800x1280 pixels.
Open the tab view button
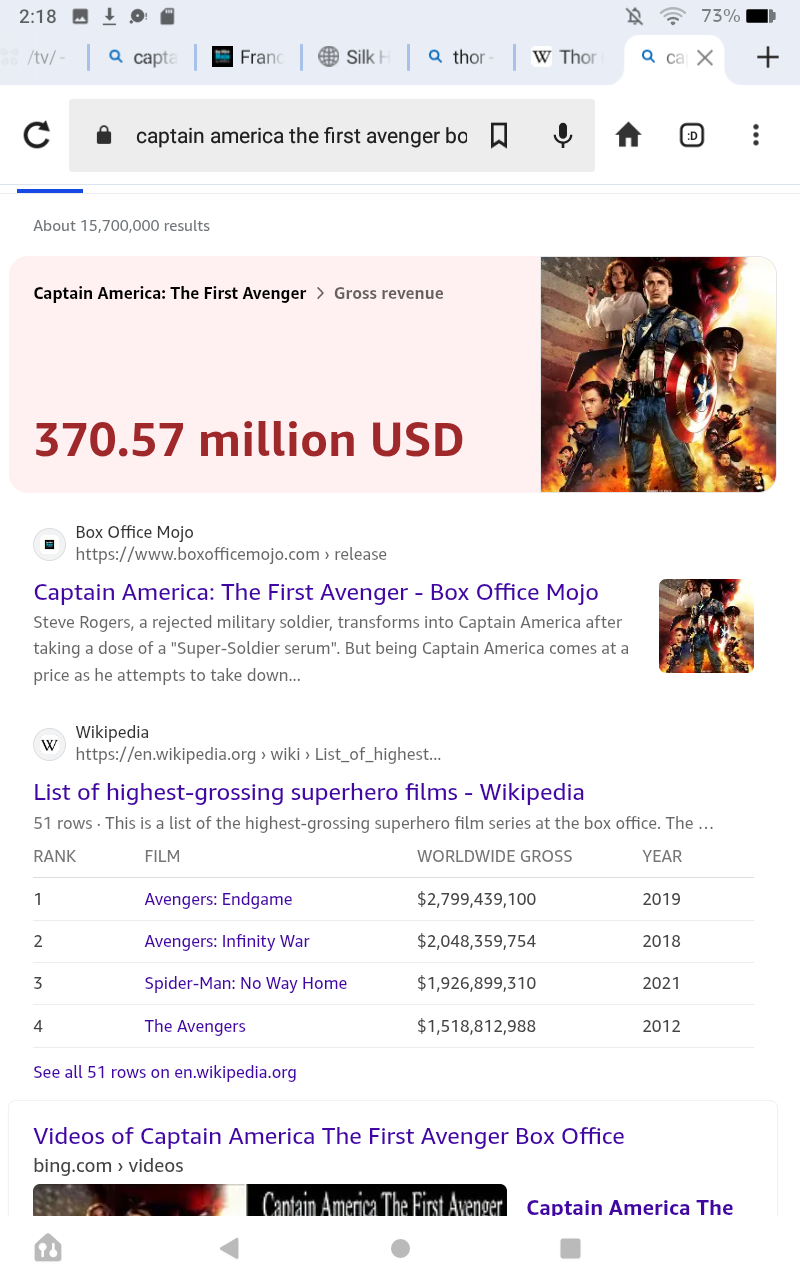(692, 135)
